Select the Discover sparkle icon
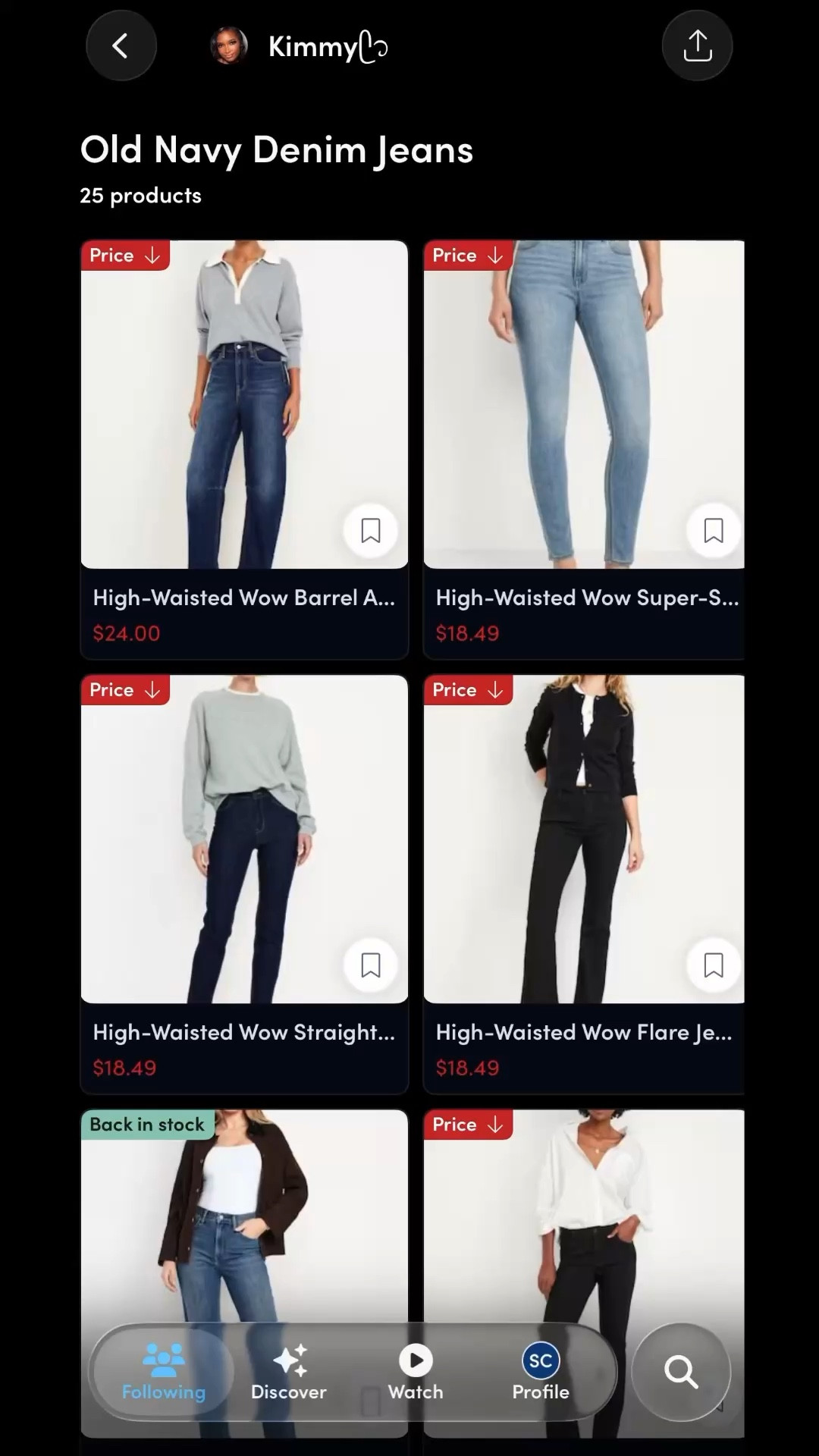The image size is (819, 1456). coord(289,1360)
